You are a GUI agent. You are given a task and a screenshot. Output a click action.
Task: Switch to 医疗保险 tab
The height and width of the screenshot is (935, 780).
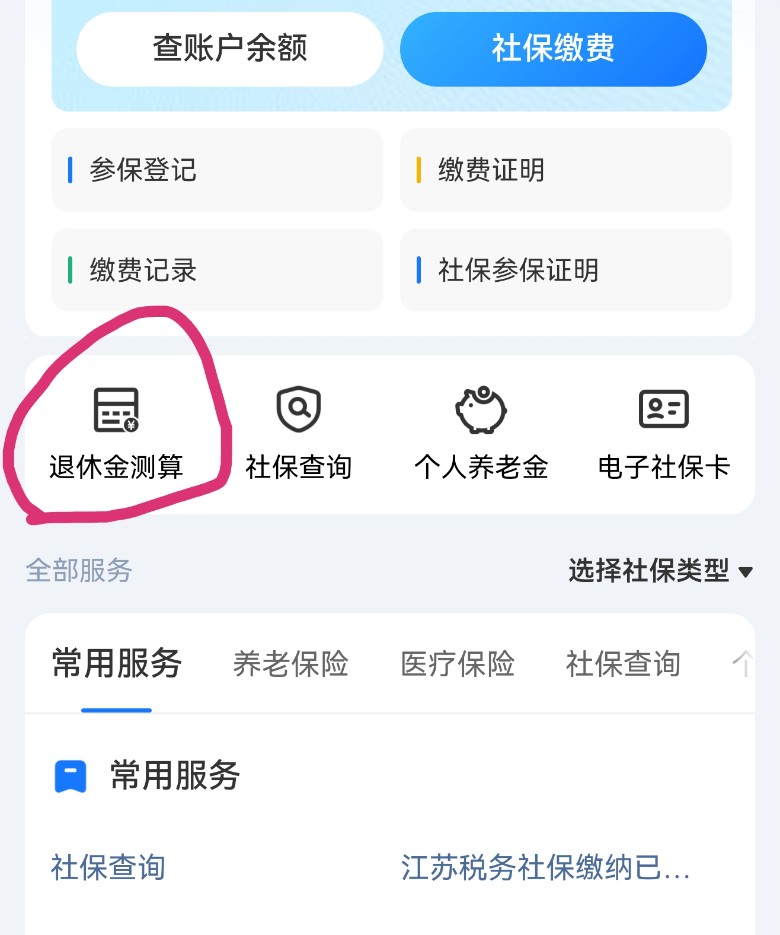(x=458, y=664)
